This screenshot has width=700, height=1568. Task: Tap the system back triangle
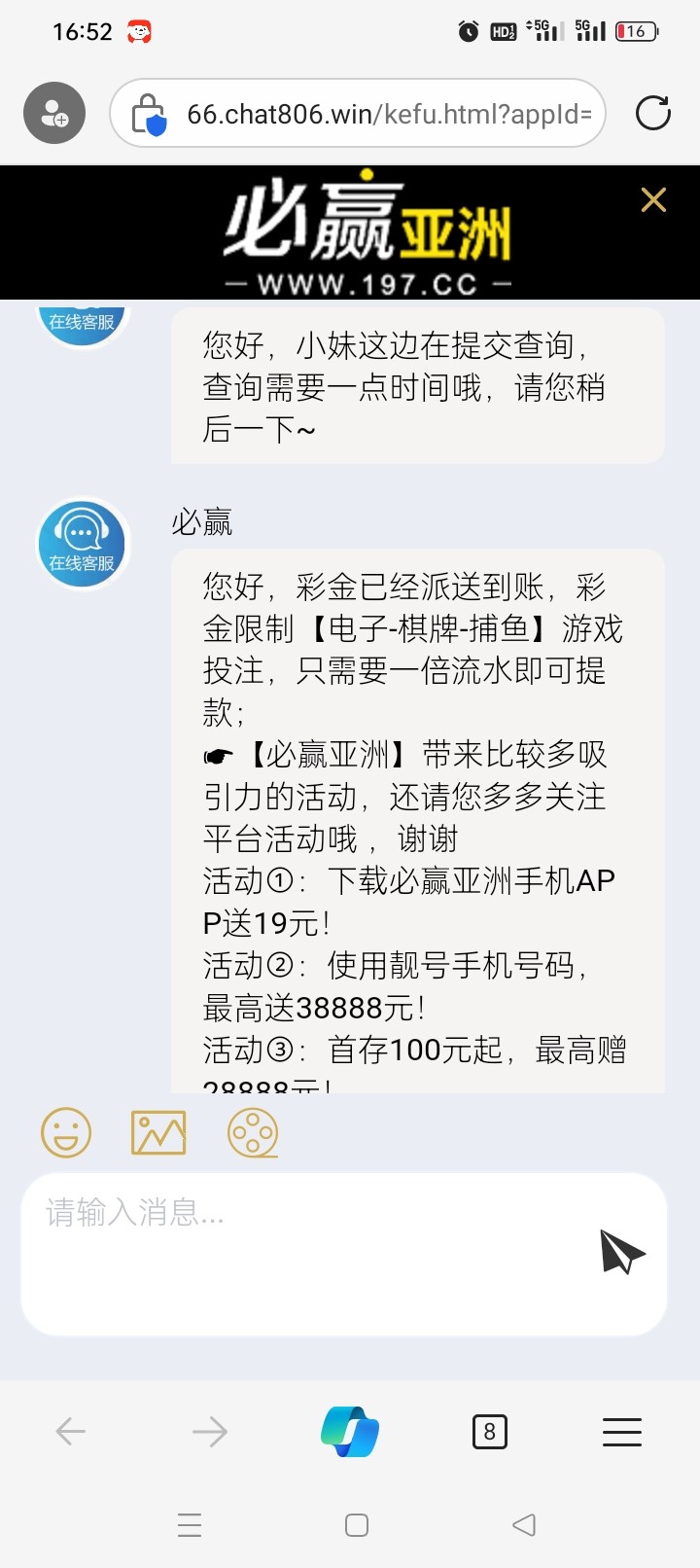pos(524,1525)
